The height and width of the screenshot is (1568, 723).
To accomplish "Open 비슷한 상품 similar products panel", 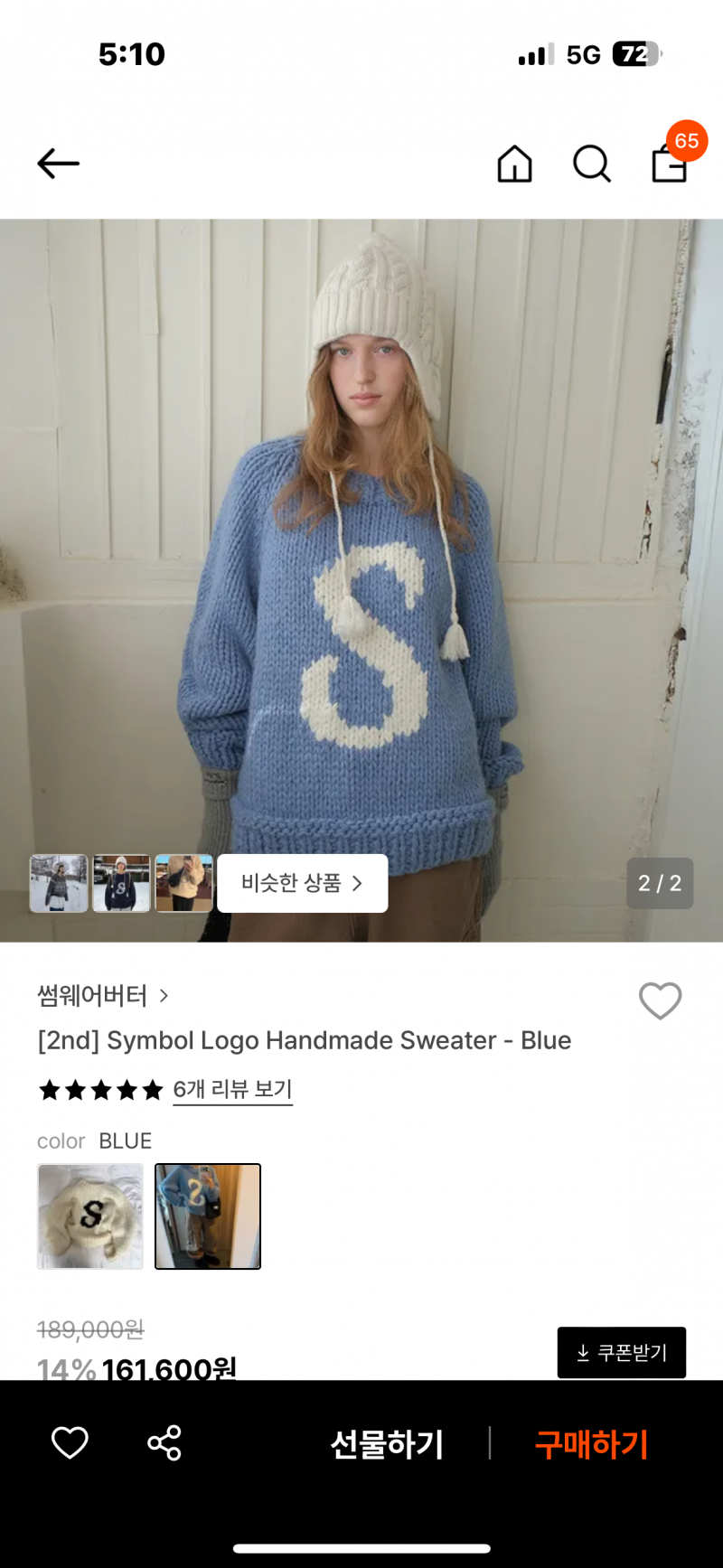I will (302, 883).
